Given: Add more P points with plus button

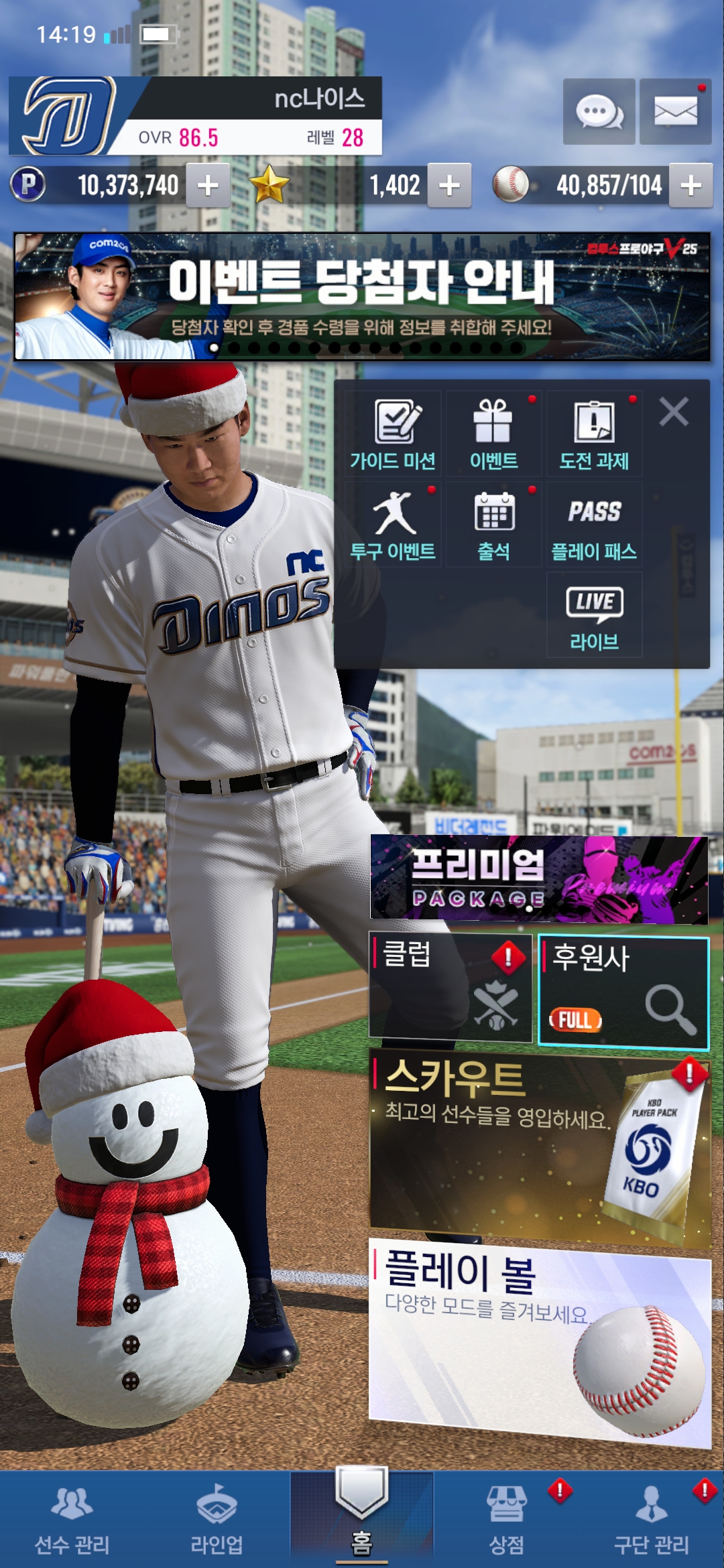Looking at the screenshot, I should [x=208, y=186].
